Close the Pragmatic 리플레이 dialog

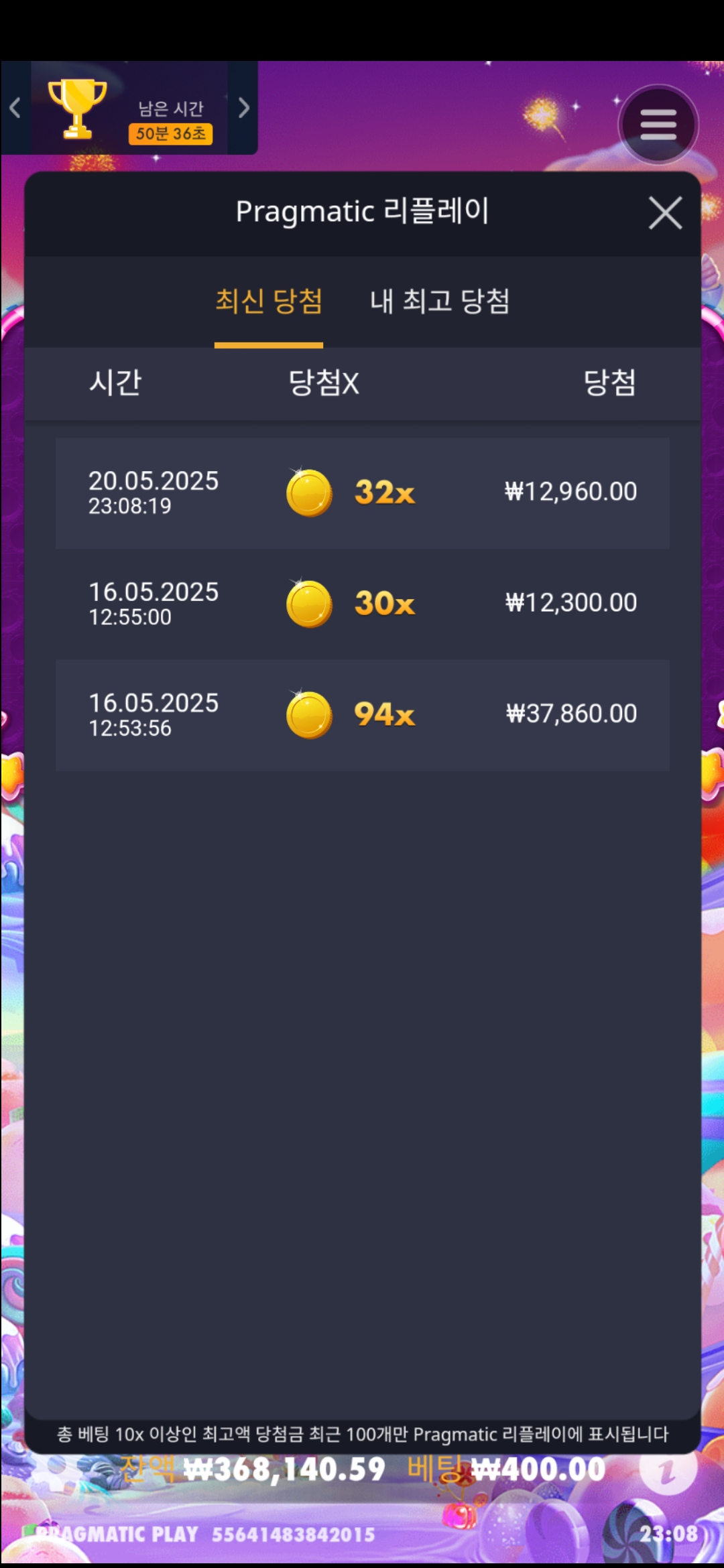click(664, 213)
